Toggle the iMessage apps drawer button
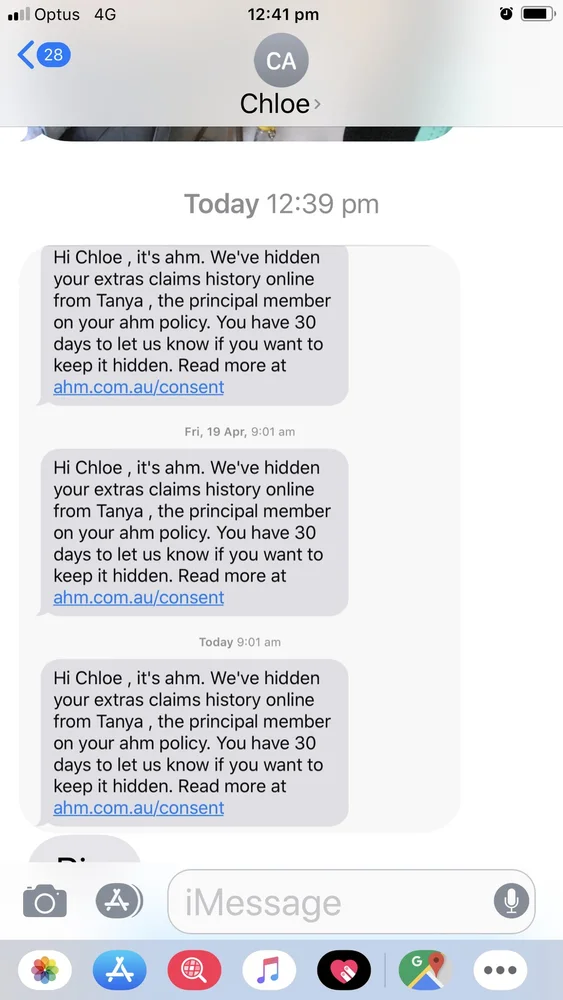This screenshot has width=563, height=1000. click(119, 901)
